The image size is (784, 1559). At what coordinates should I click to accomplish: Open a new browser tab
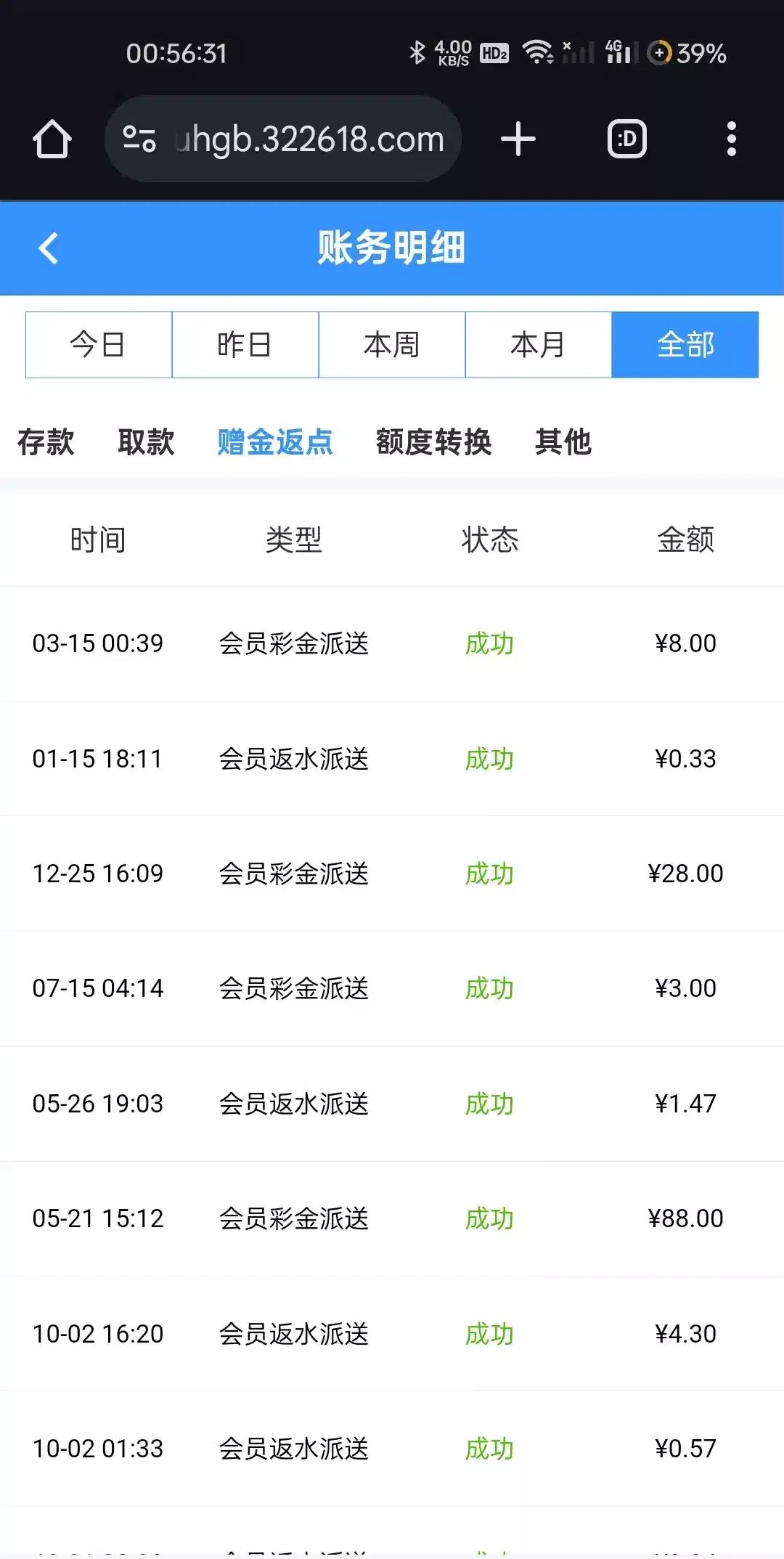(x=518, y=139)
